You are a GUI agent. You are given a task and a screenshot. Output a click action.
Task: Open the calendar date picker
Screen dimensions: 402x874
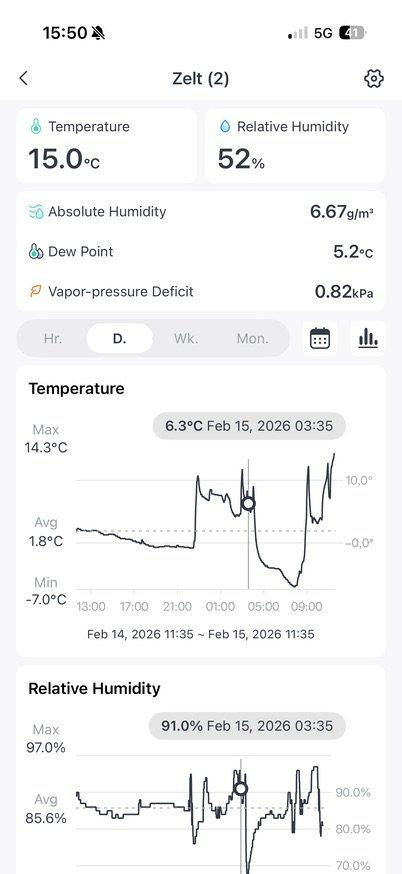(320, 338)
